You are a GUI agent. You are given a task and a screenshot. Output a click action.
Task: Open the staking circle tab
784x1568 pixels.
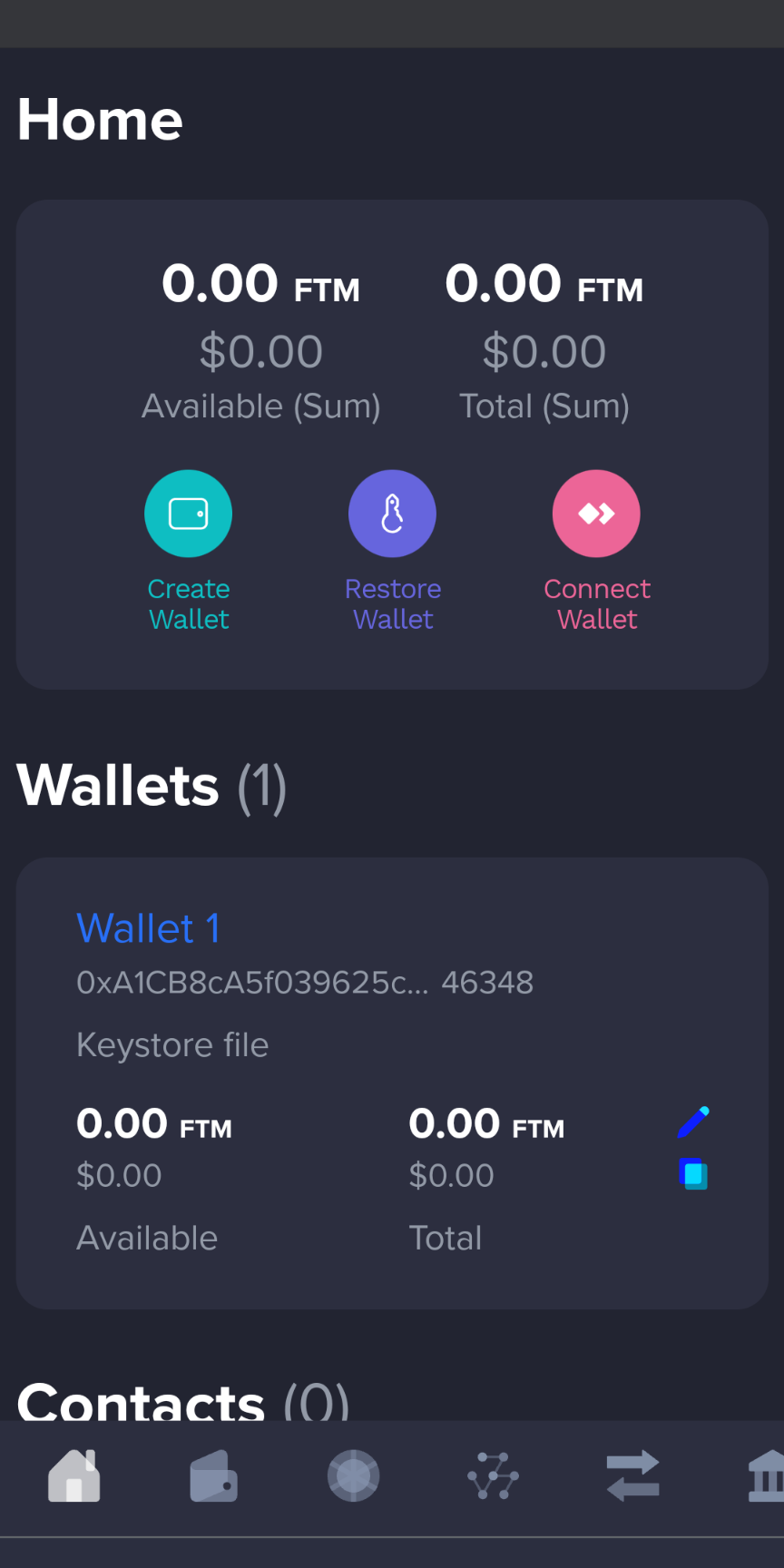353,1475
